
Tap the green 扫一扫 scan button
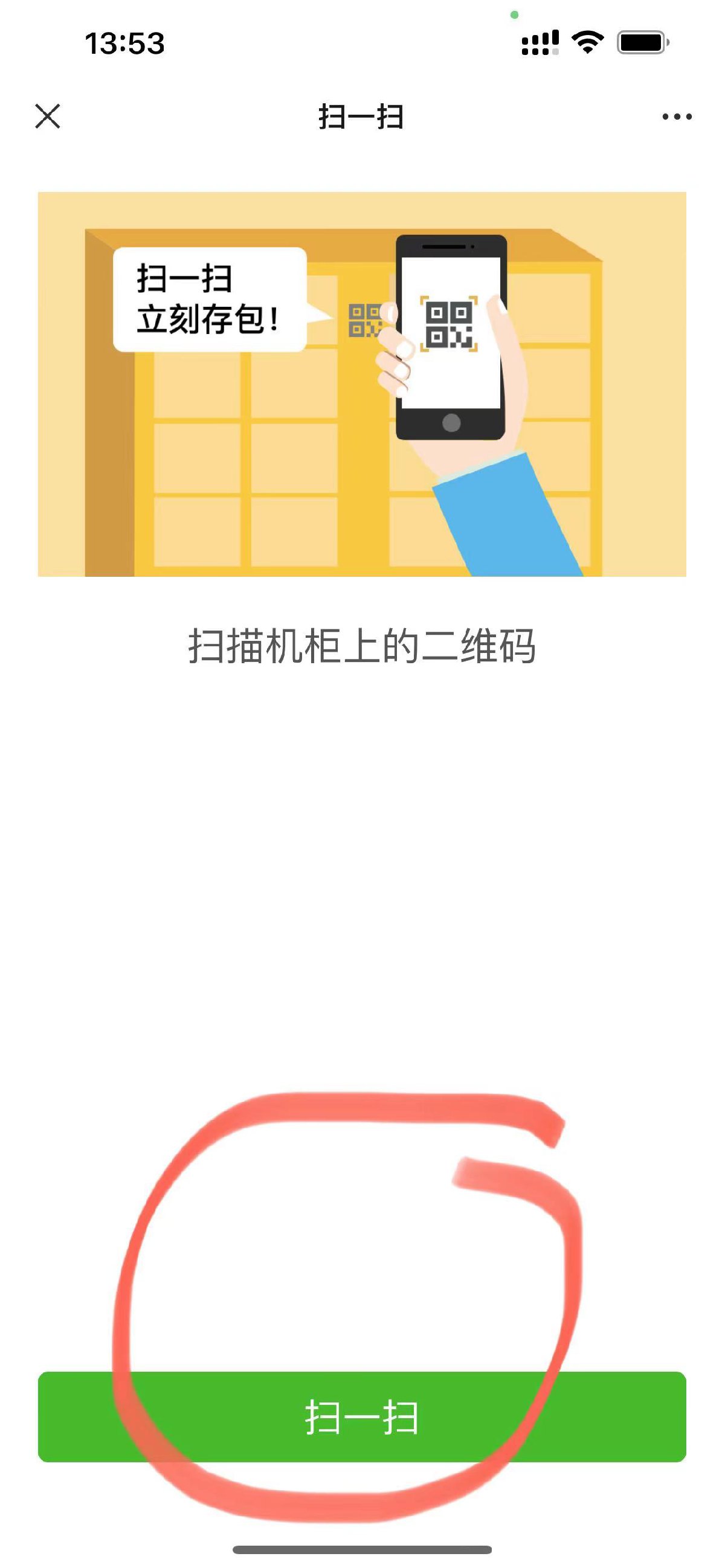click(x=361, y=1416)
